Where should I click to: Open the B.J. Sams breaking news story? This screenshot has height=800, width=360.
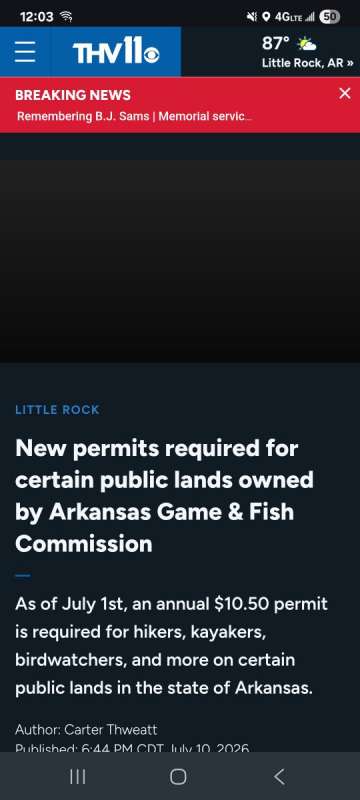(x=135, y=116)
